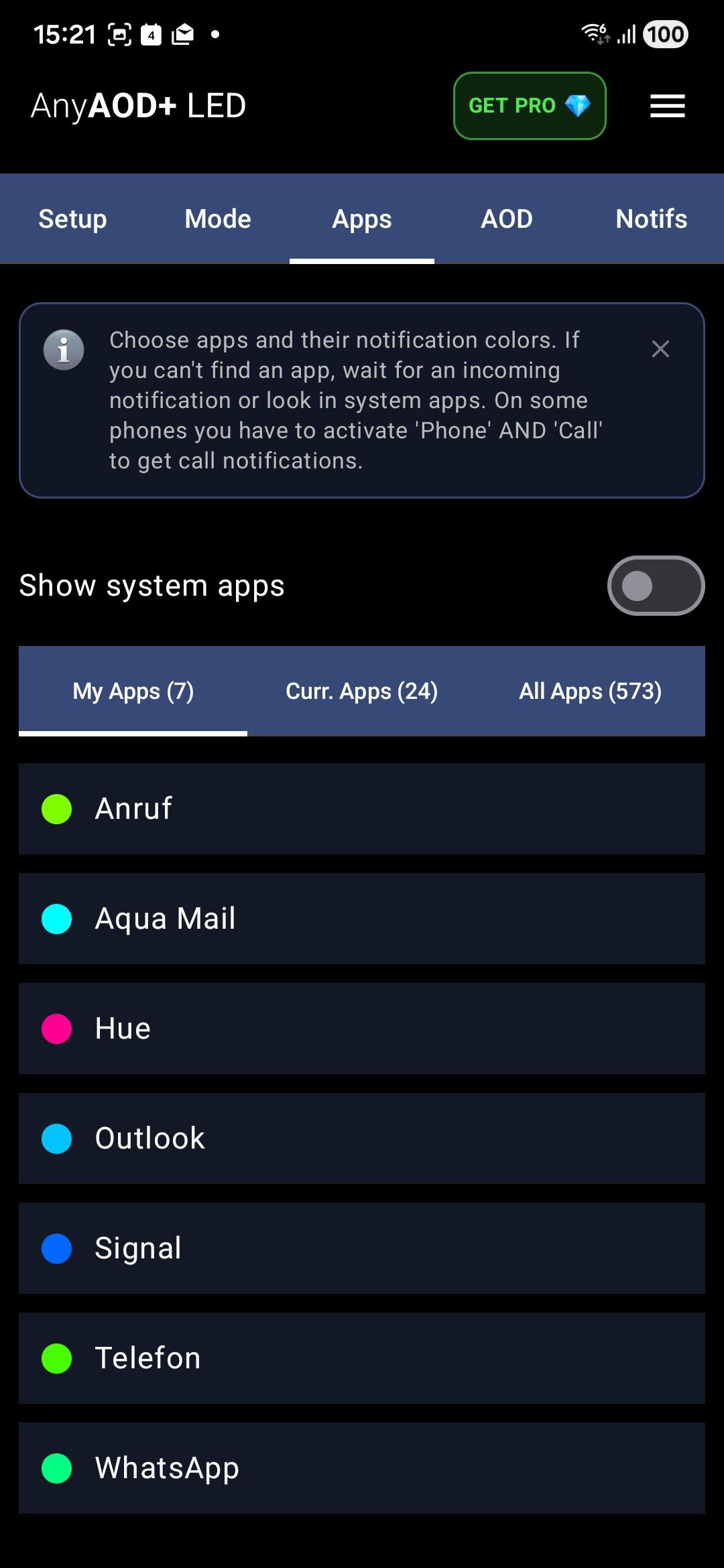Show All Apps (573)
Image resolution: width=724 pixels, height=1568 pixels.
click(590, 691)
